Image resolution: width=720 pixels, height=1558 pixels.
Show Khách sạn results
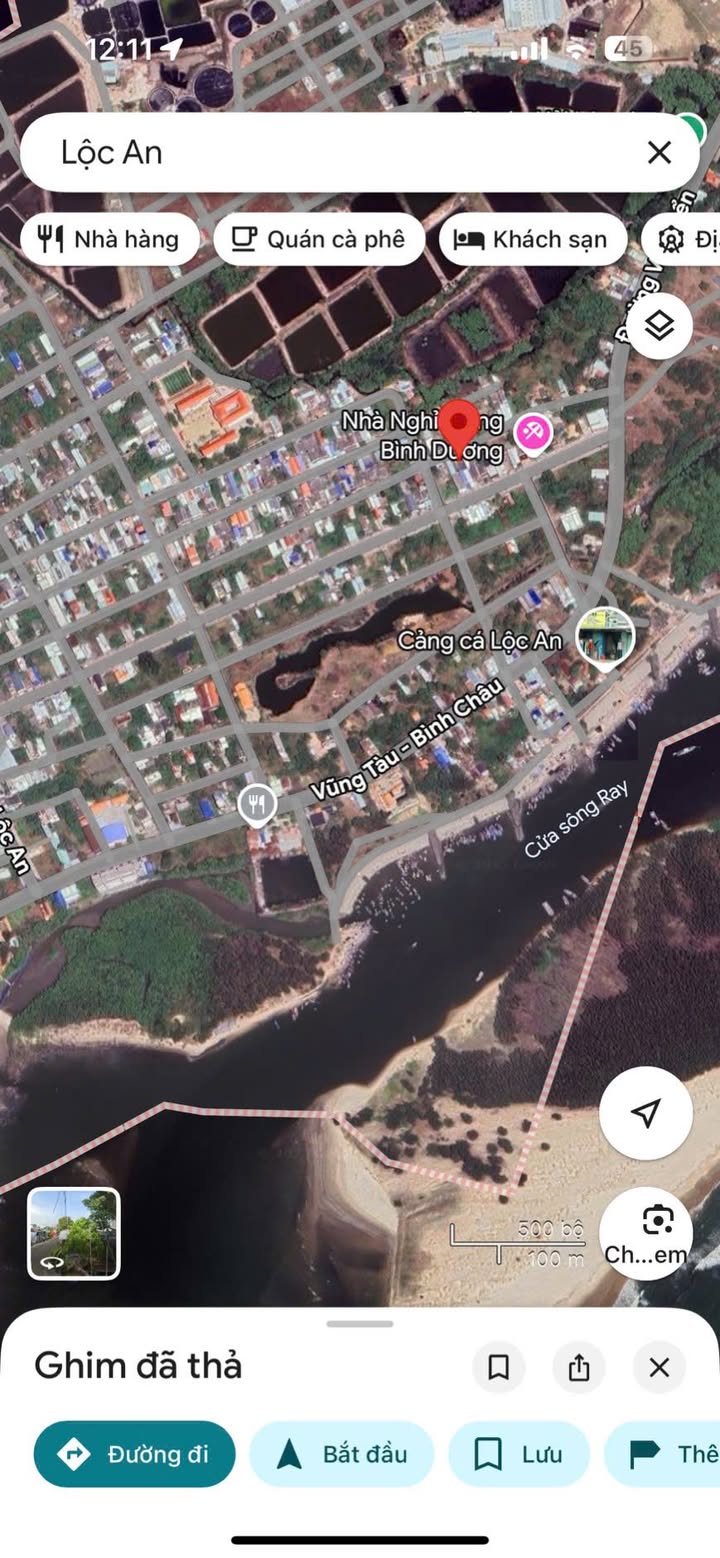pyautogui.click(x=532, y=239)
